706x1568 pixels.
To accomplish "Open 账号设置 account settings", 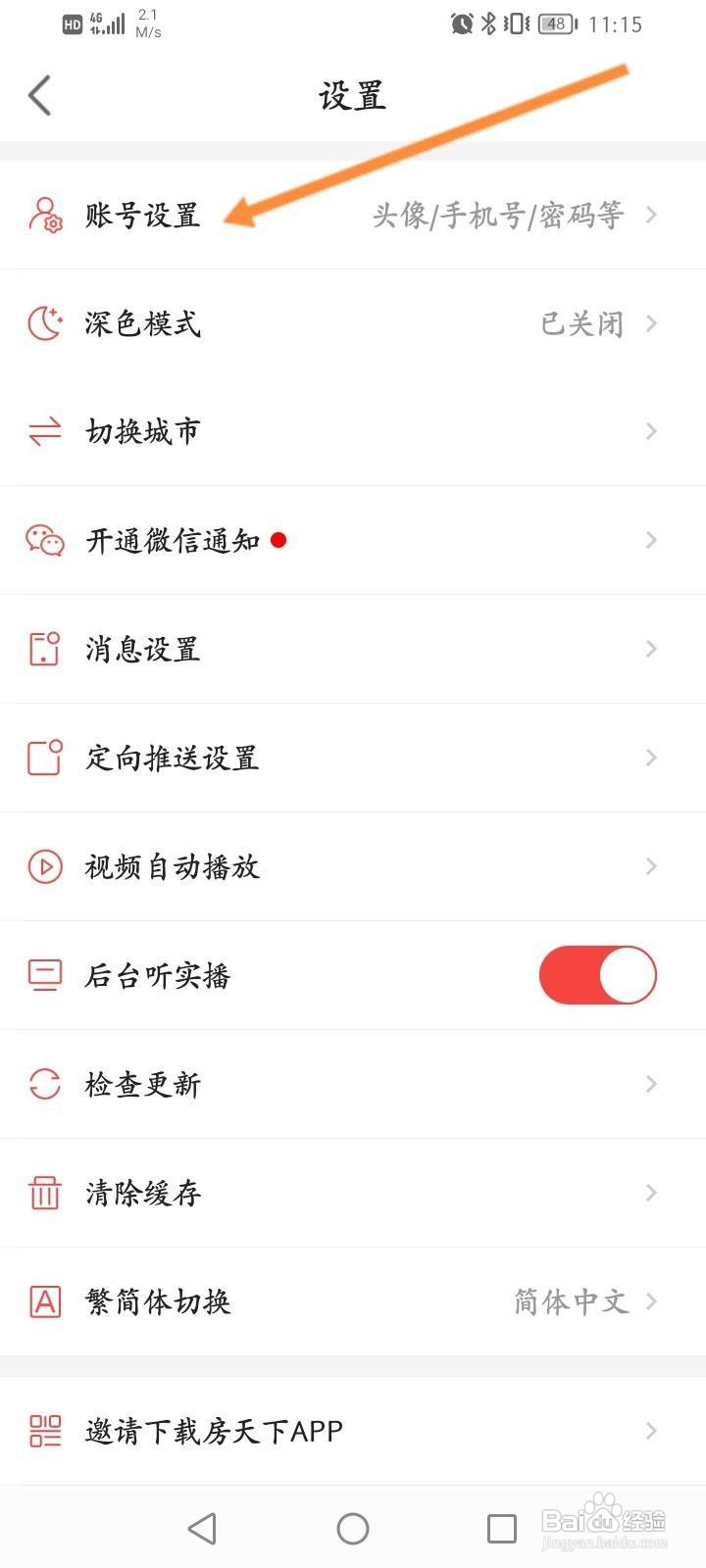I will tap(353, 215).
